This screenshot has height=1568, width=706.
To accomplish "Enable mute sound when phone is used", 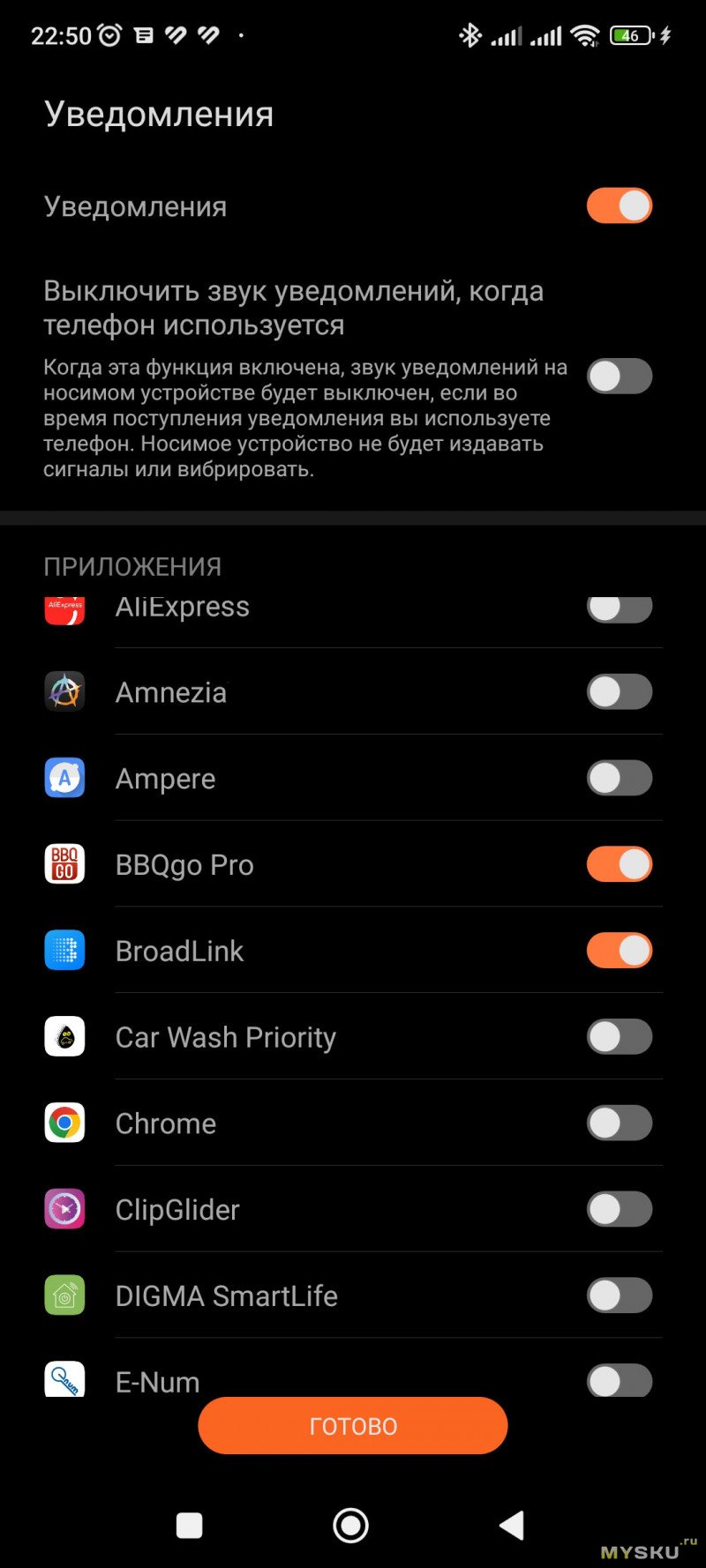I will click(x=619, y=377).
